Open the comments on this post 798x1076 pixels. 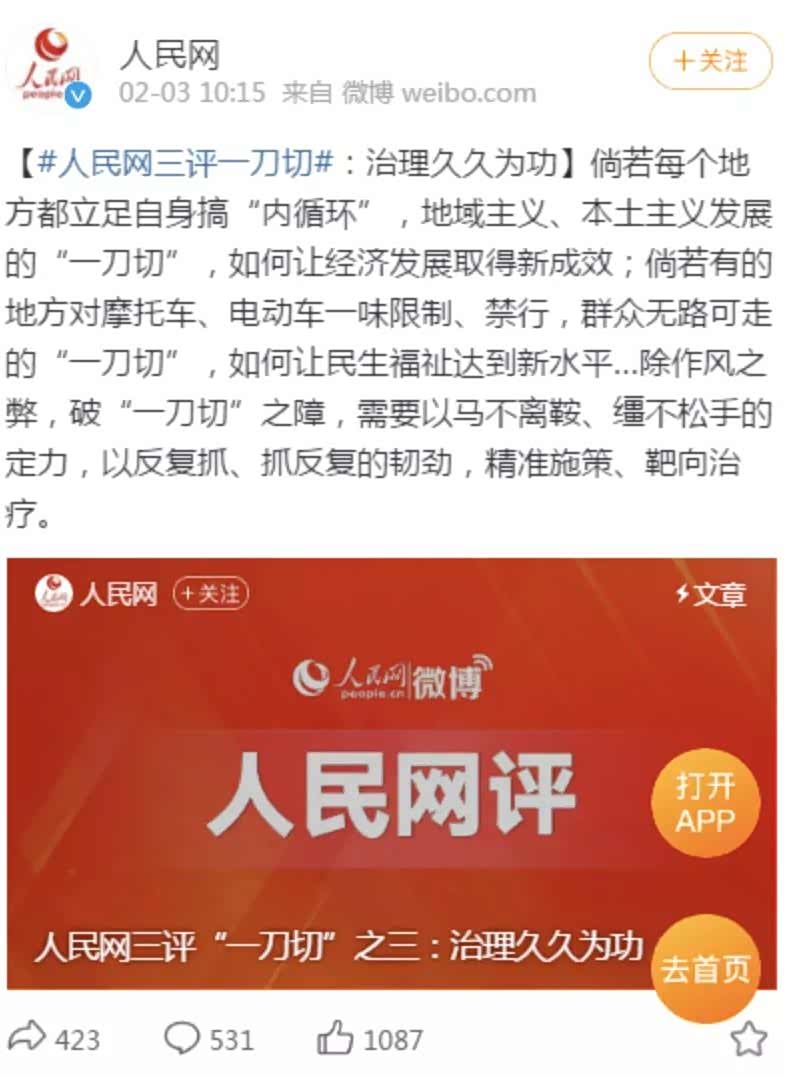[208, 1039]
